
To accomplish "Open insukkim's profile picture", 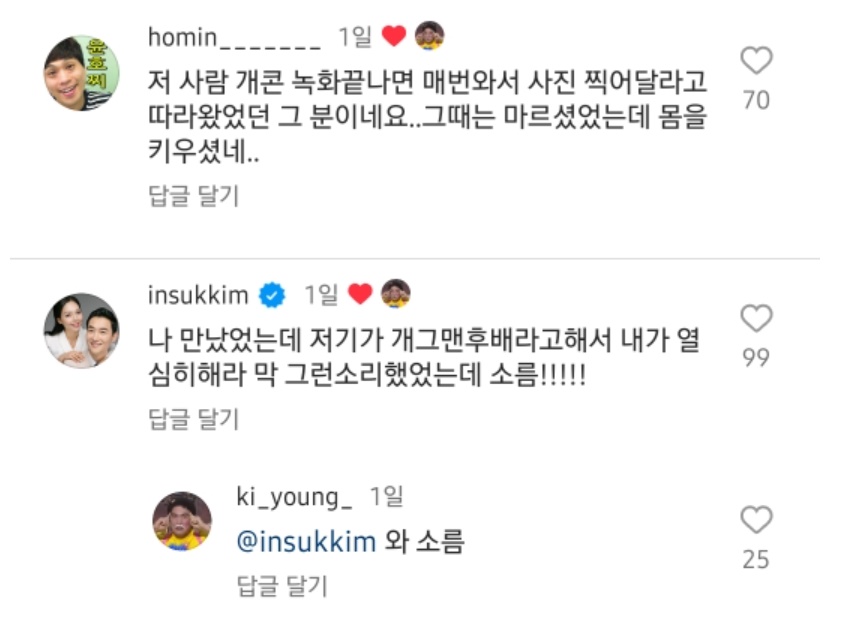I will click(82, 330).
